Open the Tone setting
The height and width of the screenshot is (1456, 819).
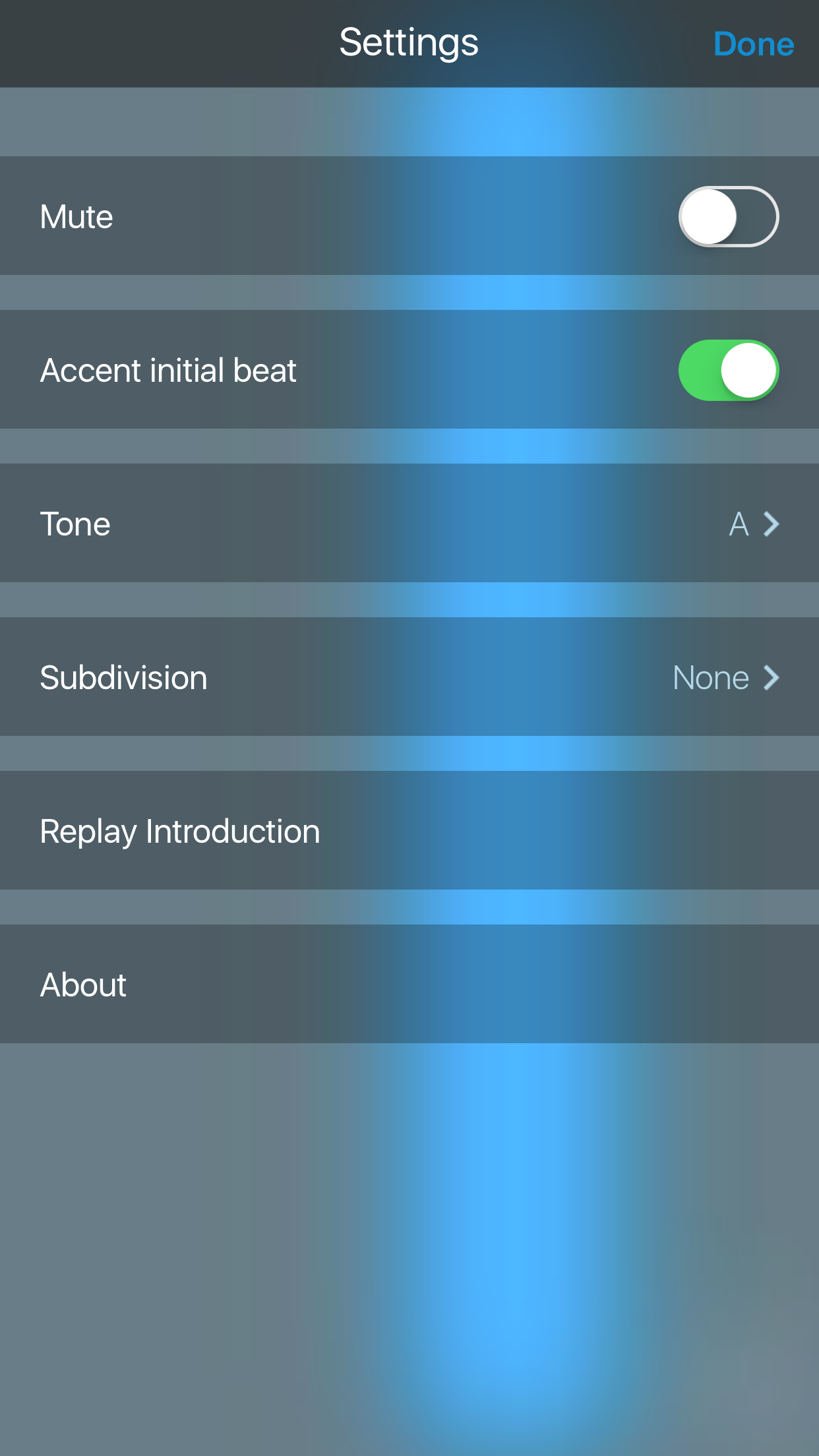409,524
